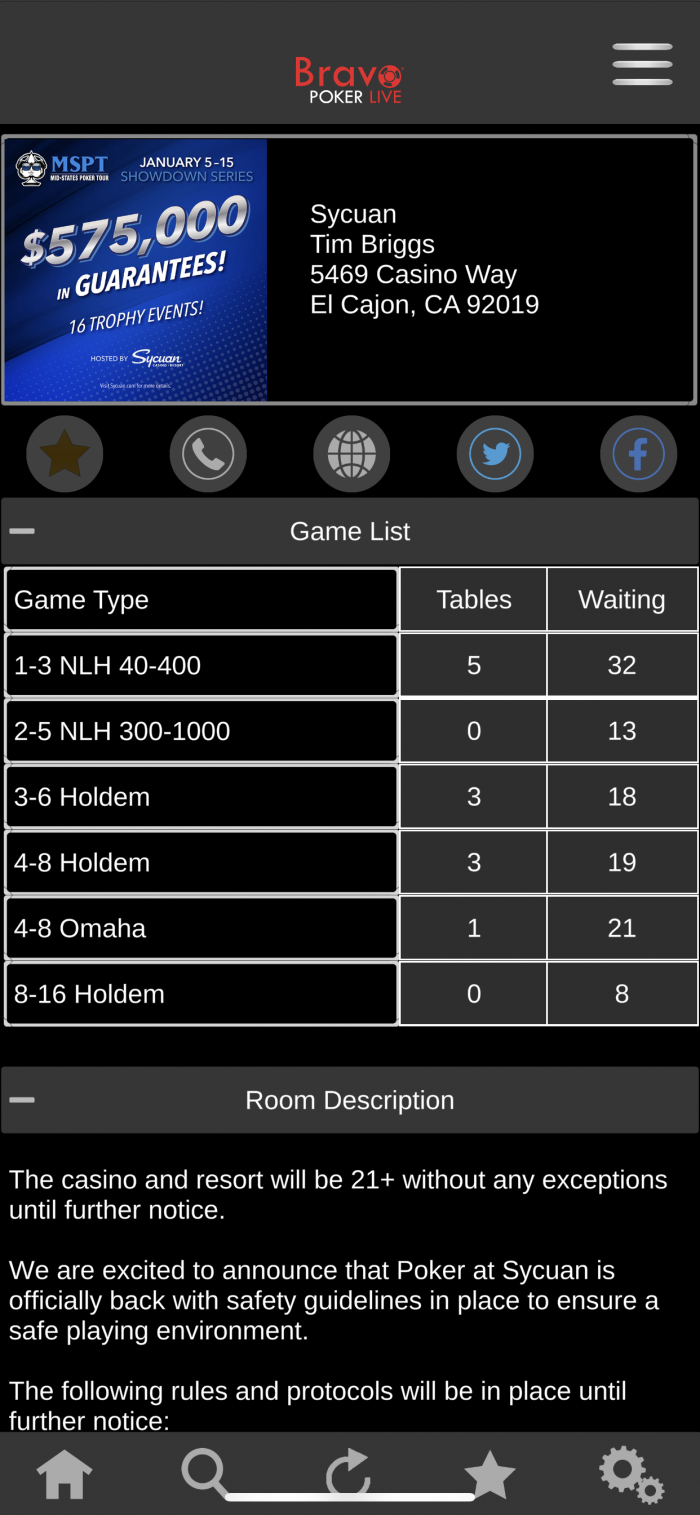700x1515 pixels.
Task: Refresh the page from the bottom bar
Action: click(349, 1474)
